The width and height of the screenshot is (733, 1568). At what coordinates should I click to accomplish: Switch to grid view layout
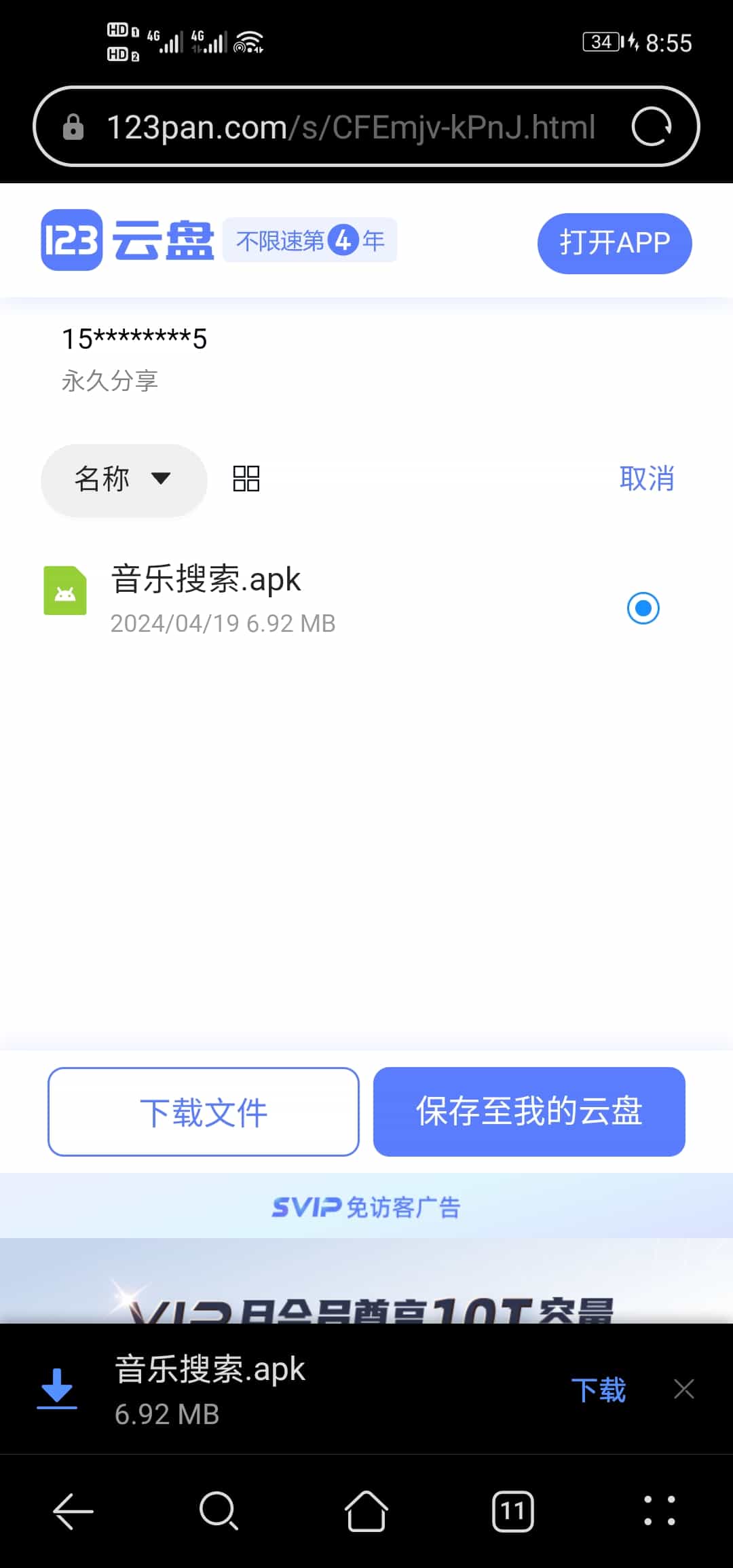[246, 479]
